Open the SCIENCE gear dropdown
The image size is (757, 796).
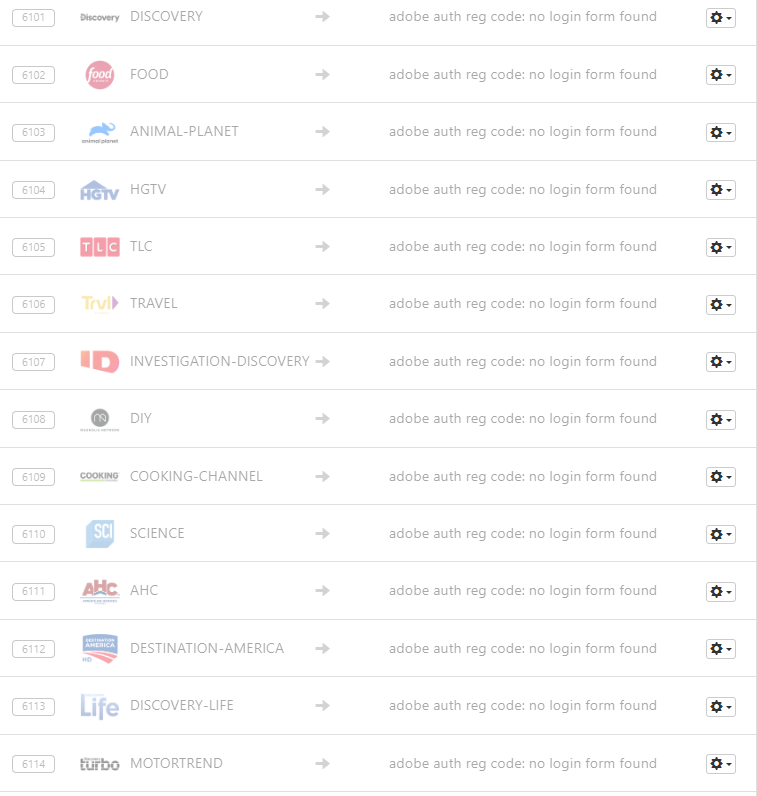(x=720, y=534)
